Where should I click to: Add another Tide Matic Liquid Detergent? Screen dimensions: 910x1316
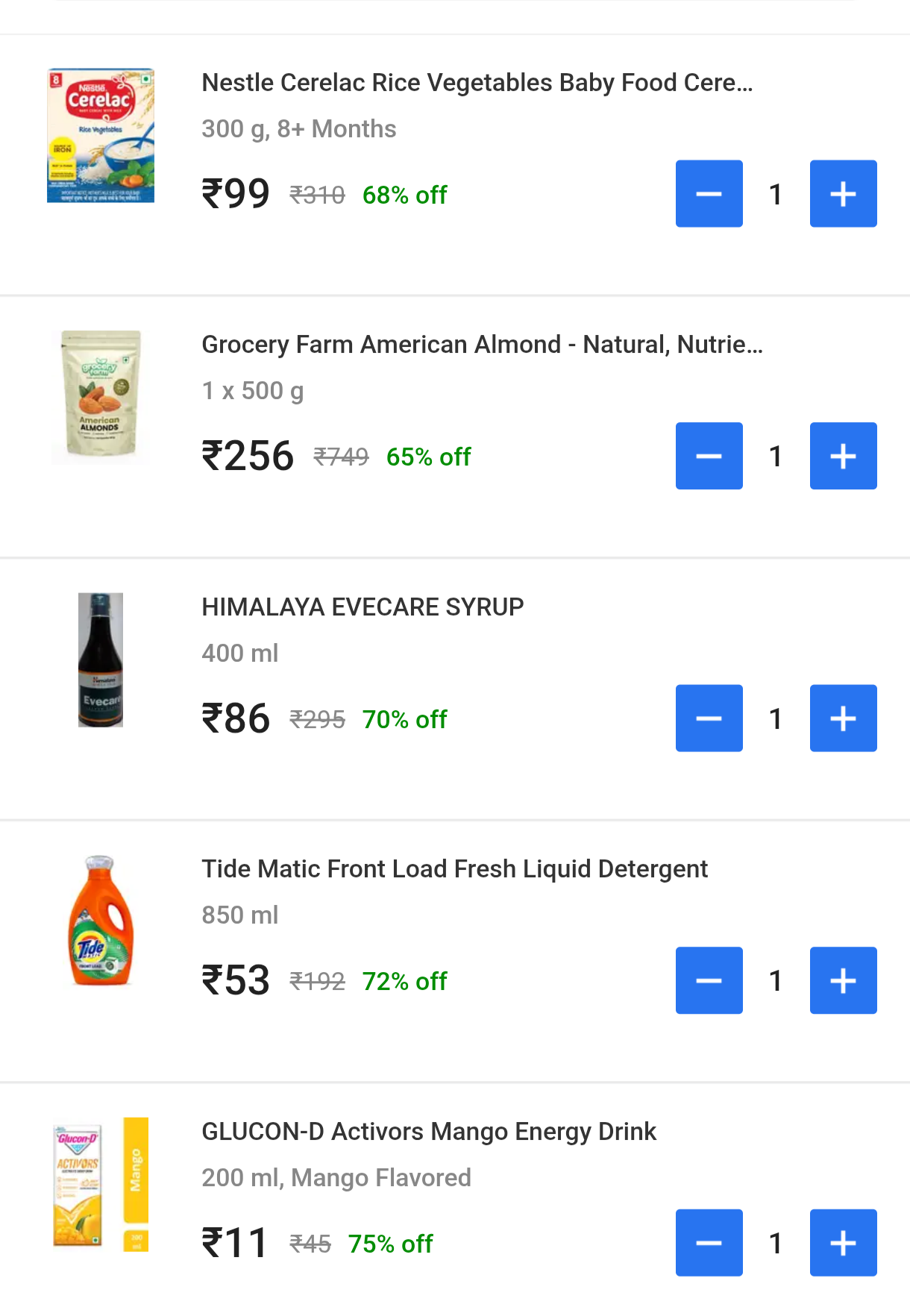(843, 980)
